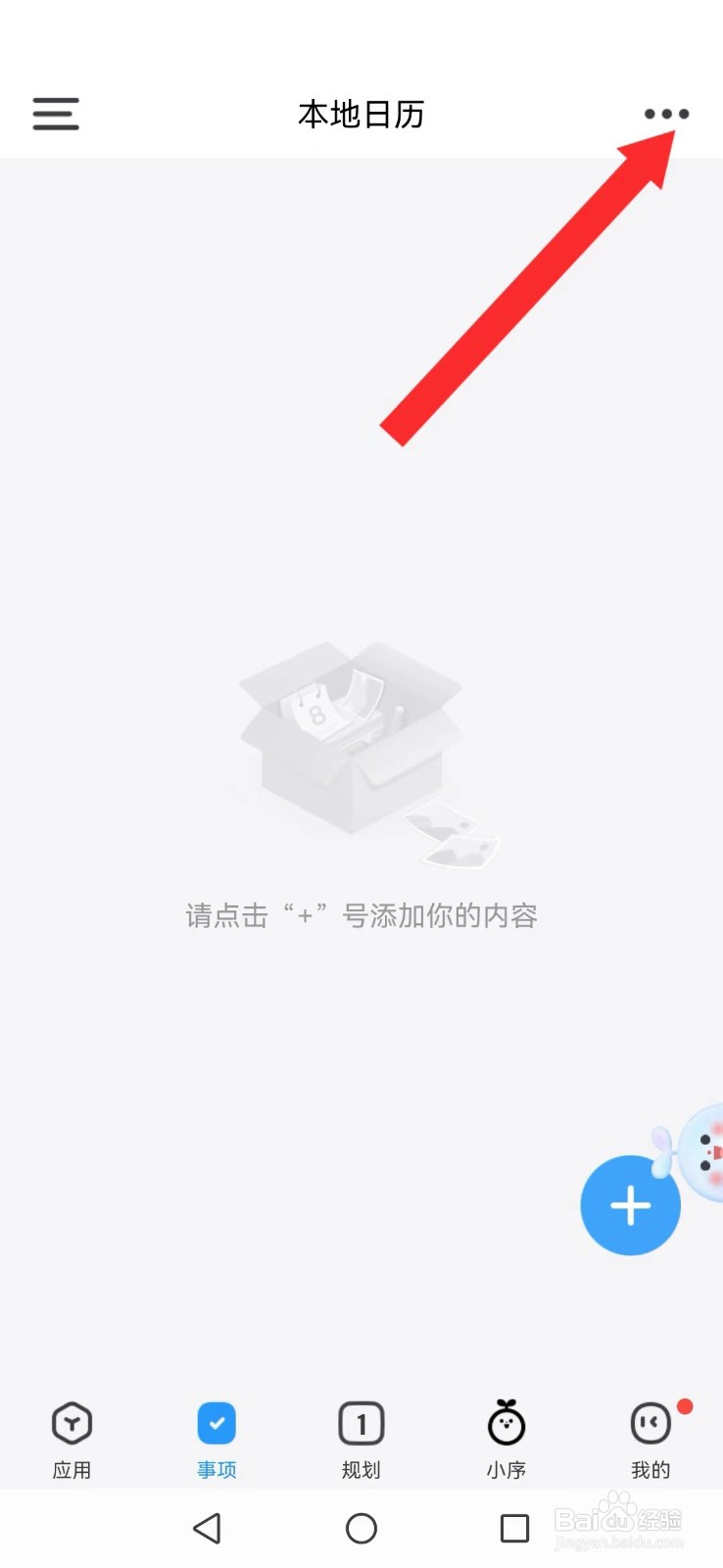Open the hamburger navigation drawer

click(x=55, y=114)
